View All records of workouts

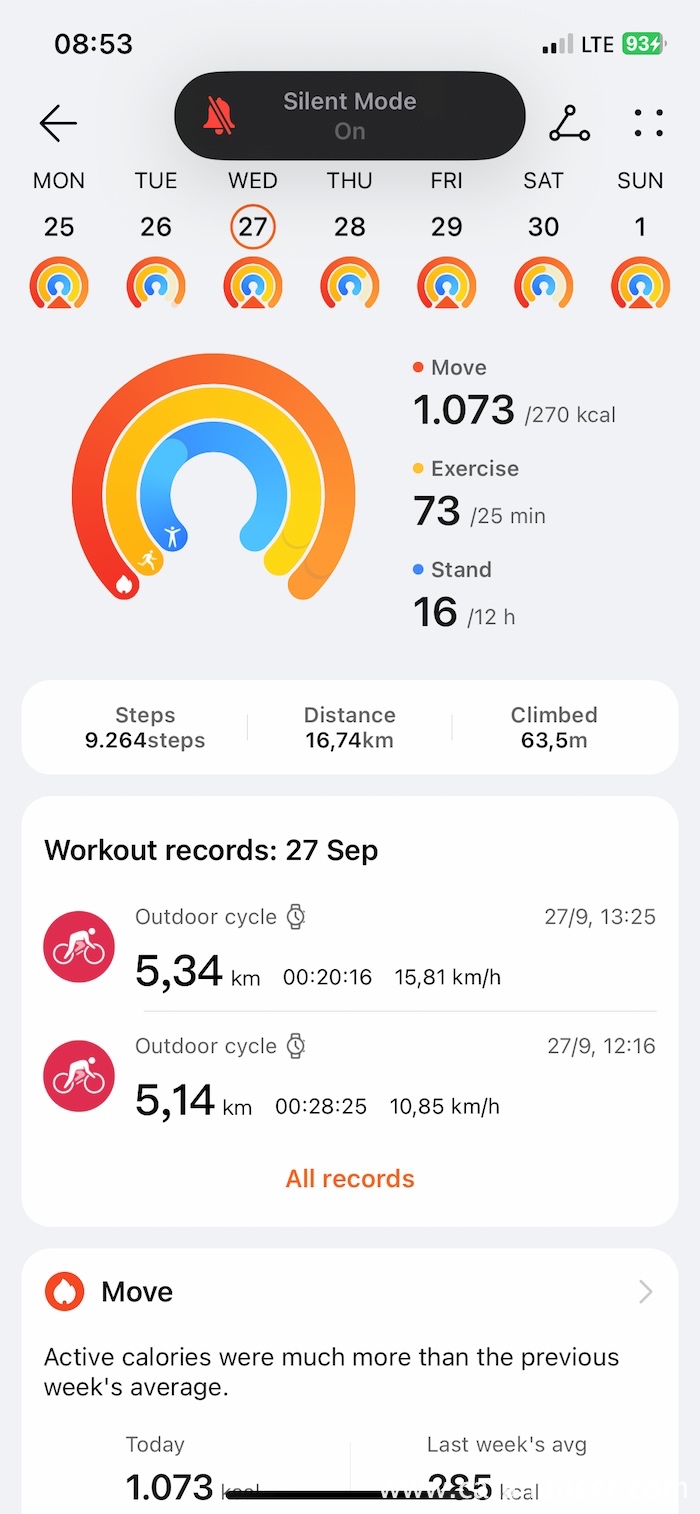350,1179
